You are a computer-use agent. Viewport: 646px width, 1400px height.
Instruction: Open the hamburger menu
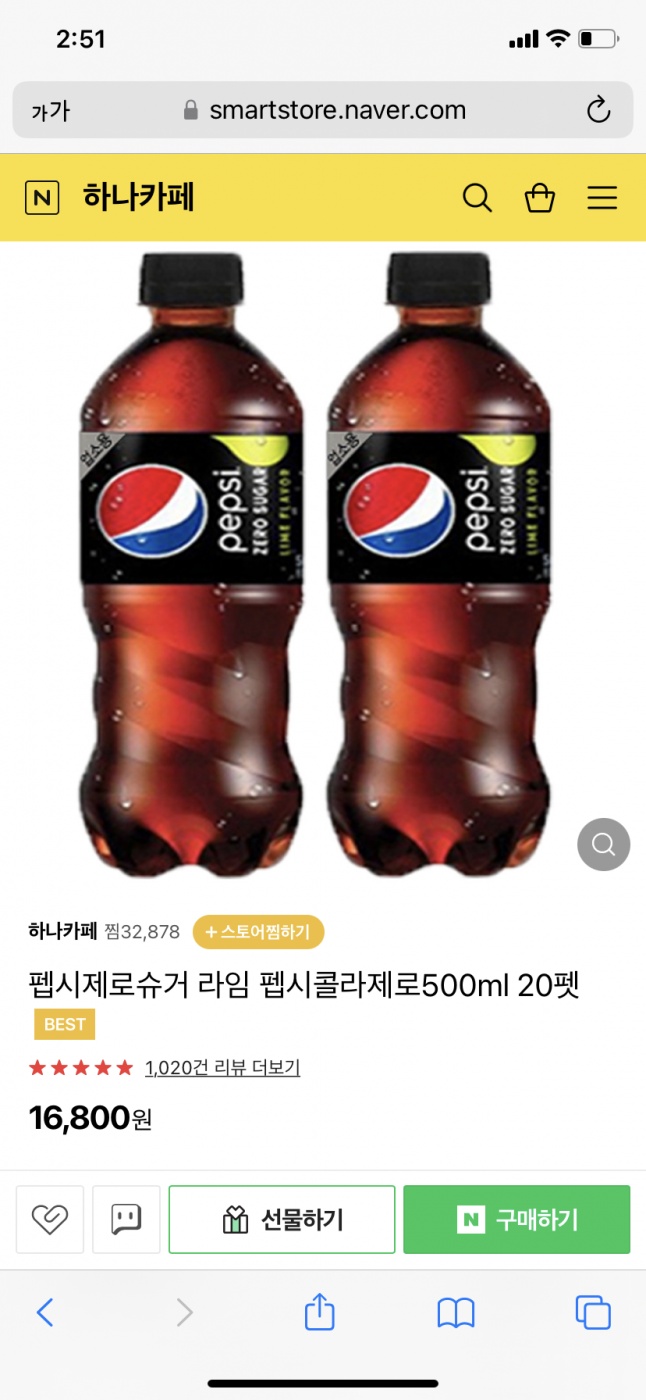click(602, 198)
